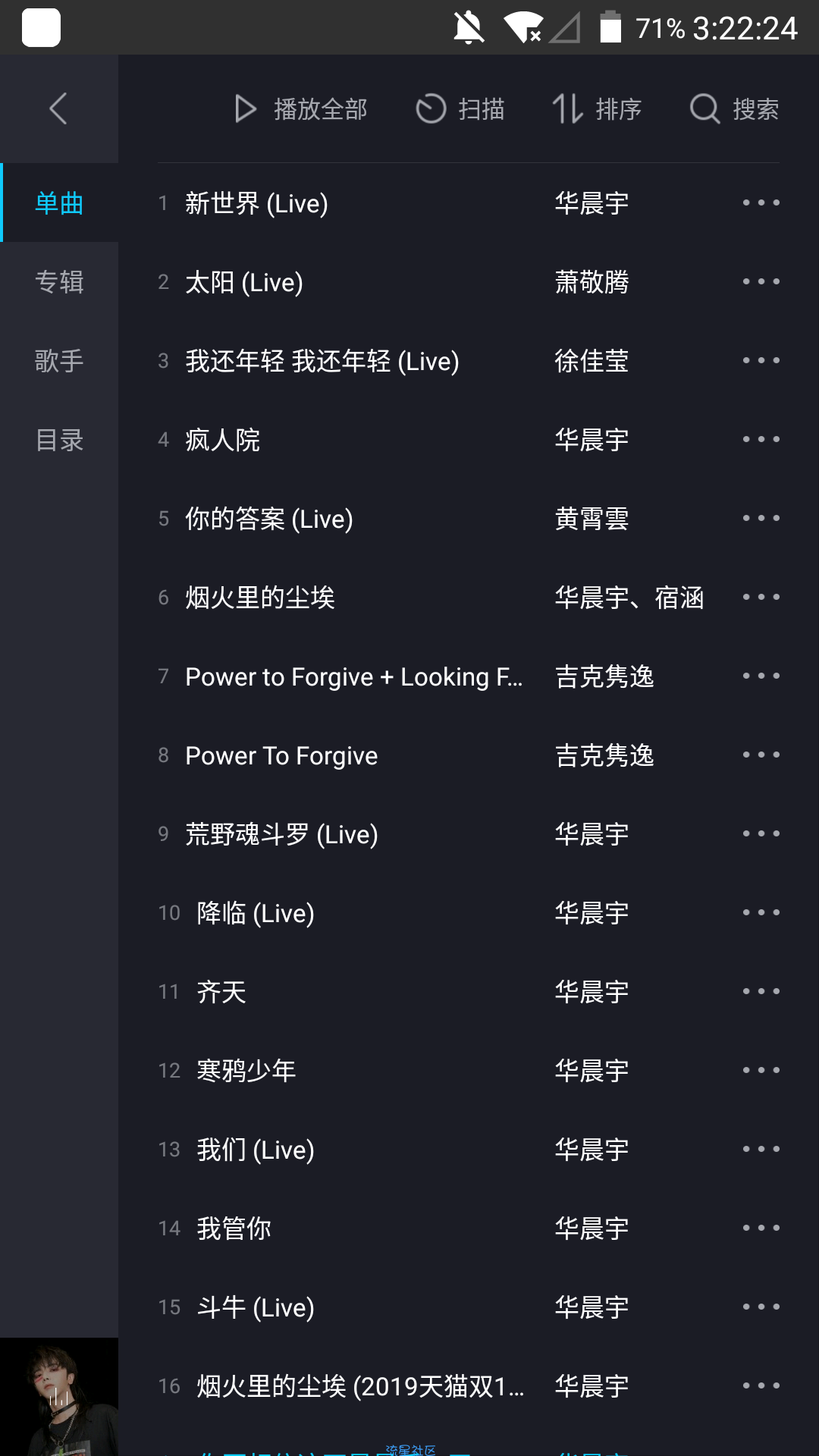Play 你的答案 (Live) by 黄霄雲
This screenshot has width=819, height=1456.
click(269, 519)
